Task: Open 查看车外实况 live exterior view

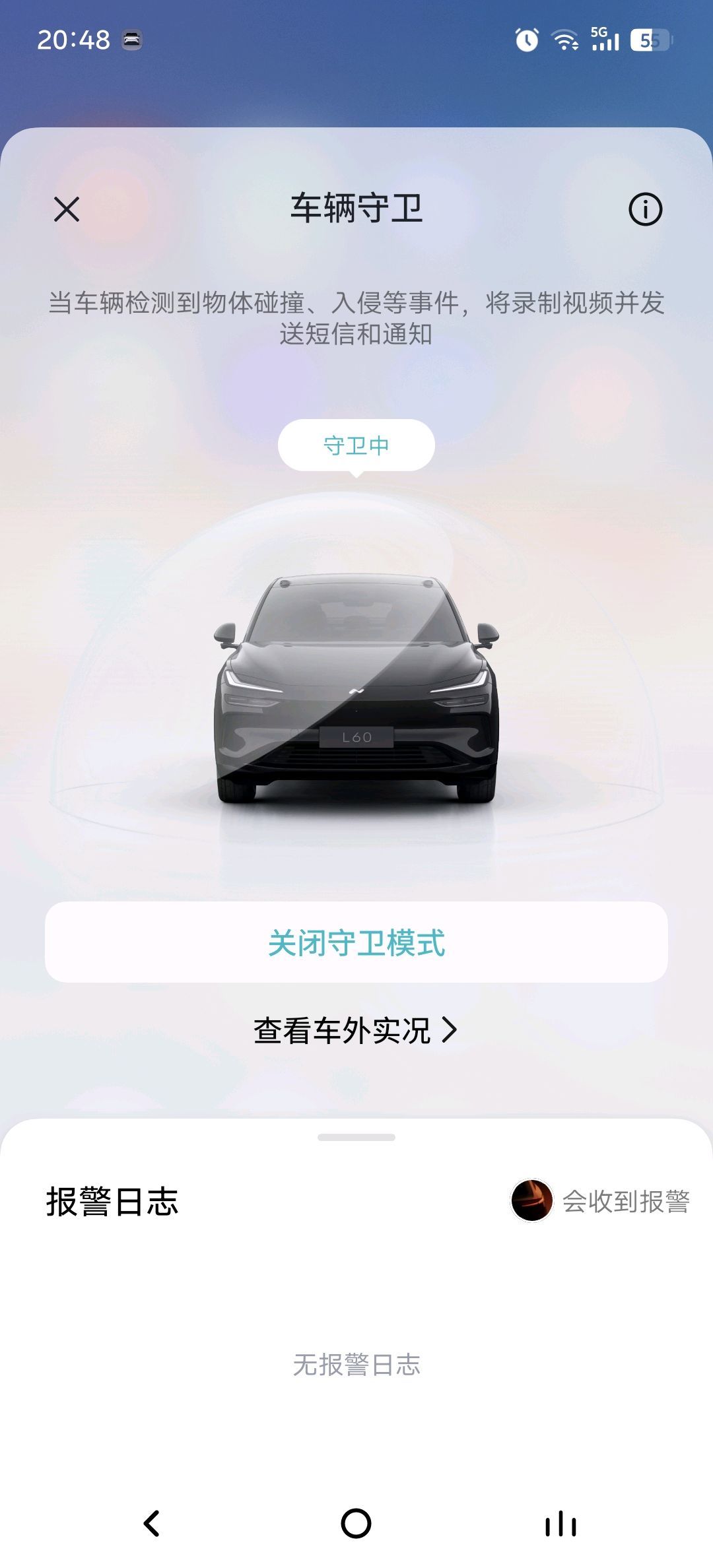Action: [355, 1030]
